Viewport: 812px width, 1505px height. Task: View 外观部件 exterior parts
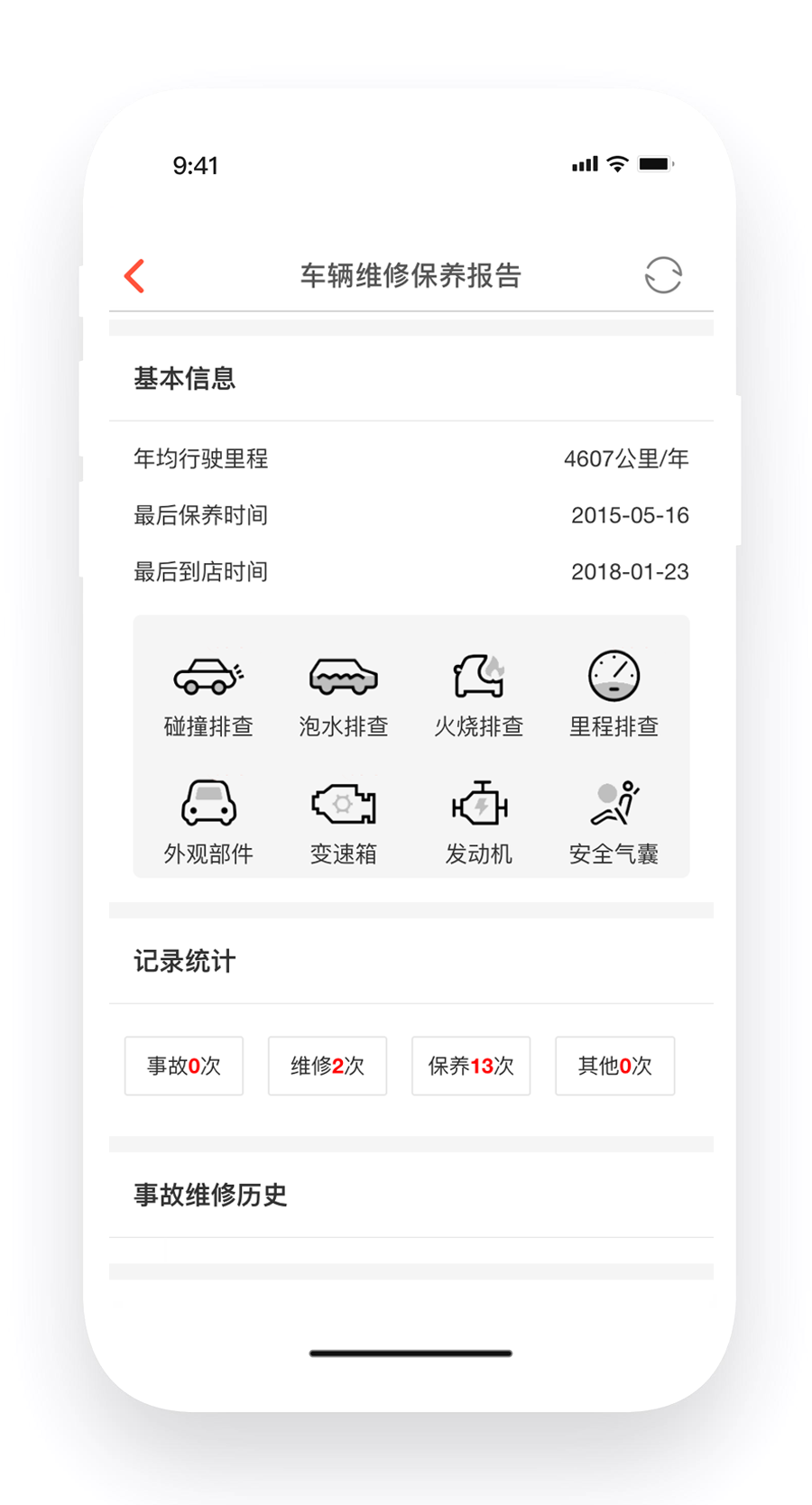tap(208, 821)
